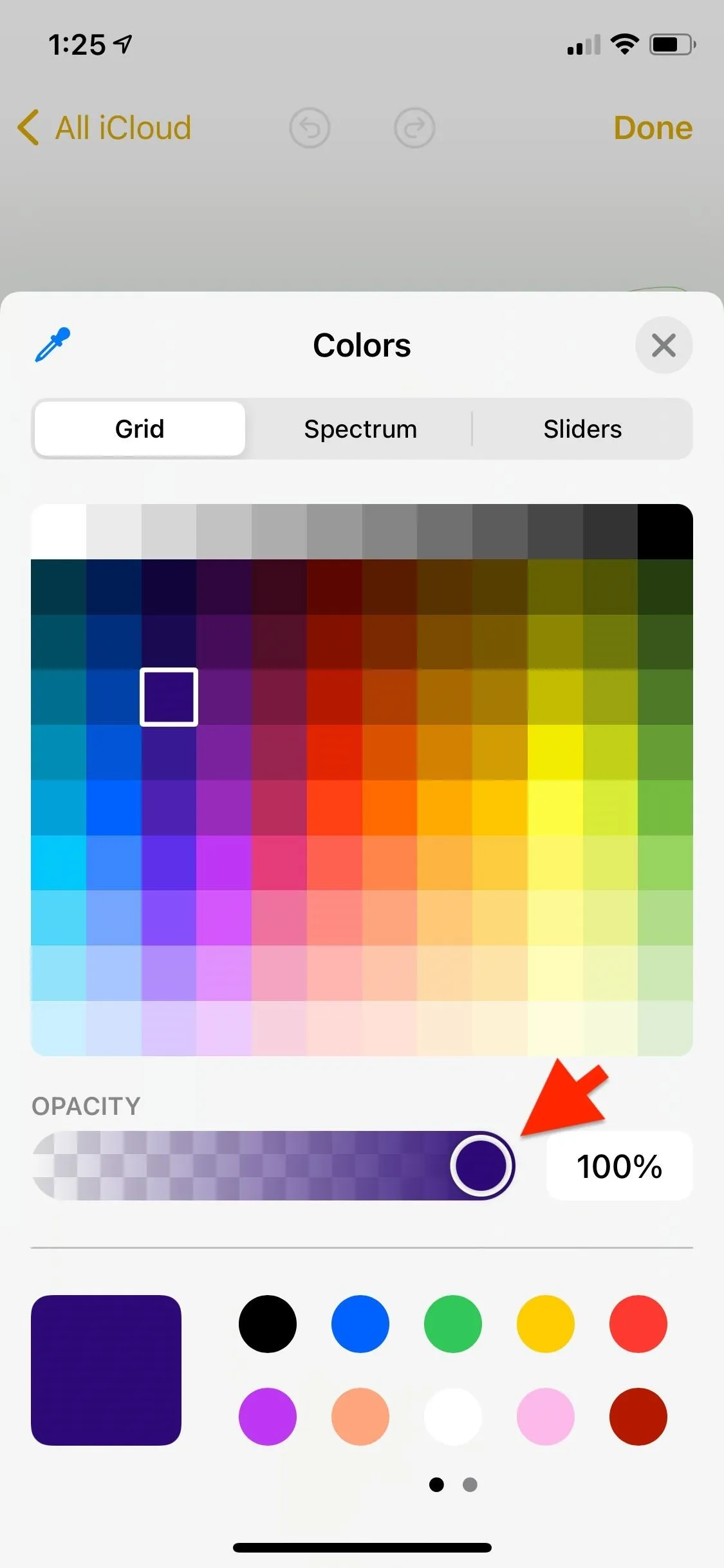
Task: Select the Grid tab
Action: pyautogui.click(x=140, y=429)
